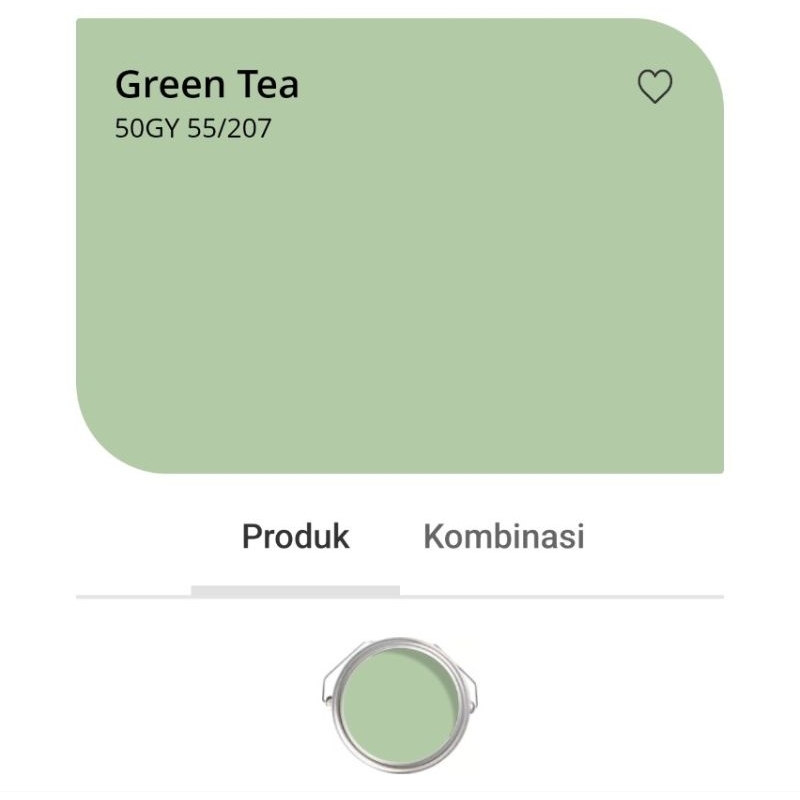
Task: Select the Produk tab
Action: (295, 536)
